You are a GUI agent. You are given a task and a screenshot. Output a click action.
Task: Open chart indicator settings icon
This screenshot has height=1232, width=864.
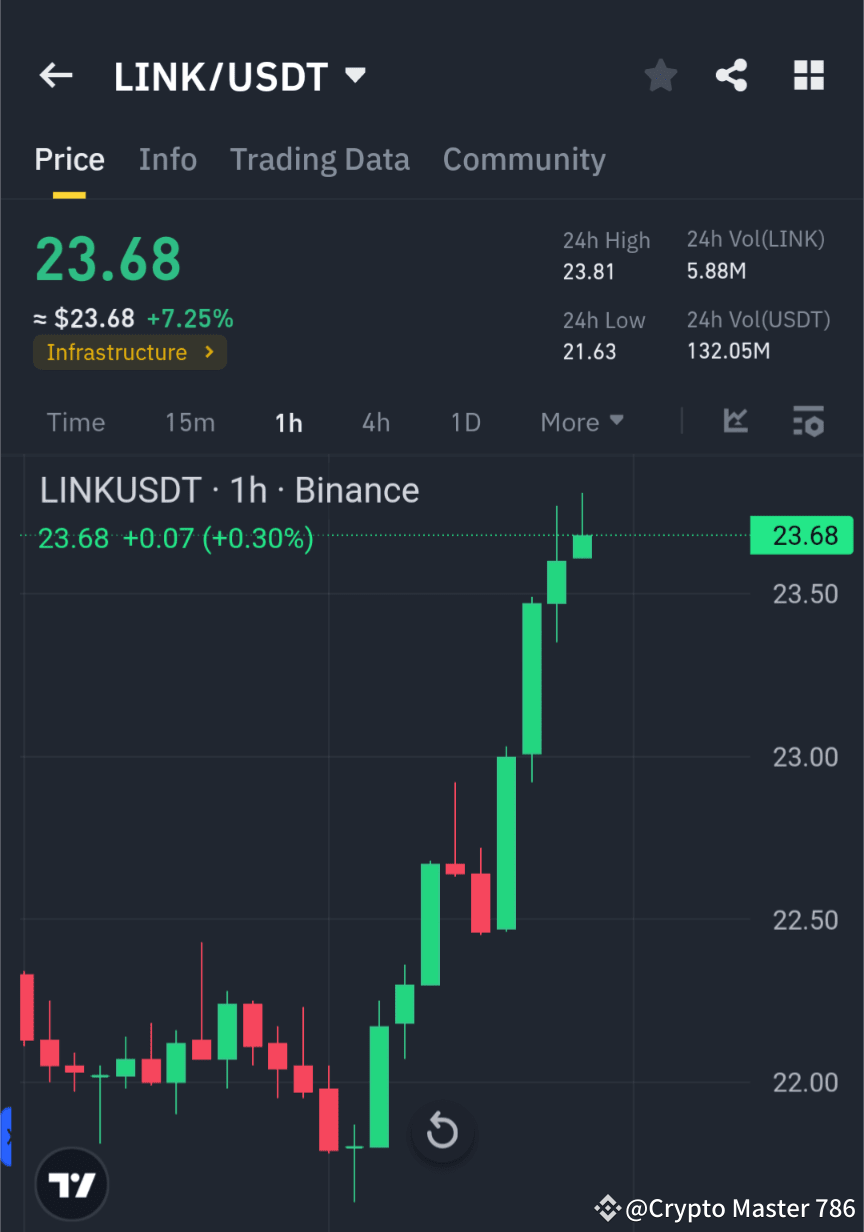pos(808,422)
